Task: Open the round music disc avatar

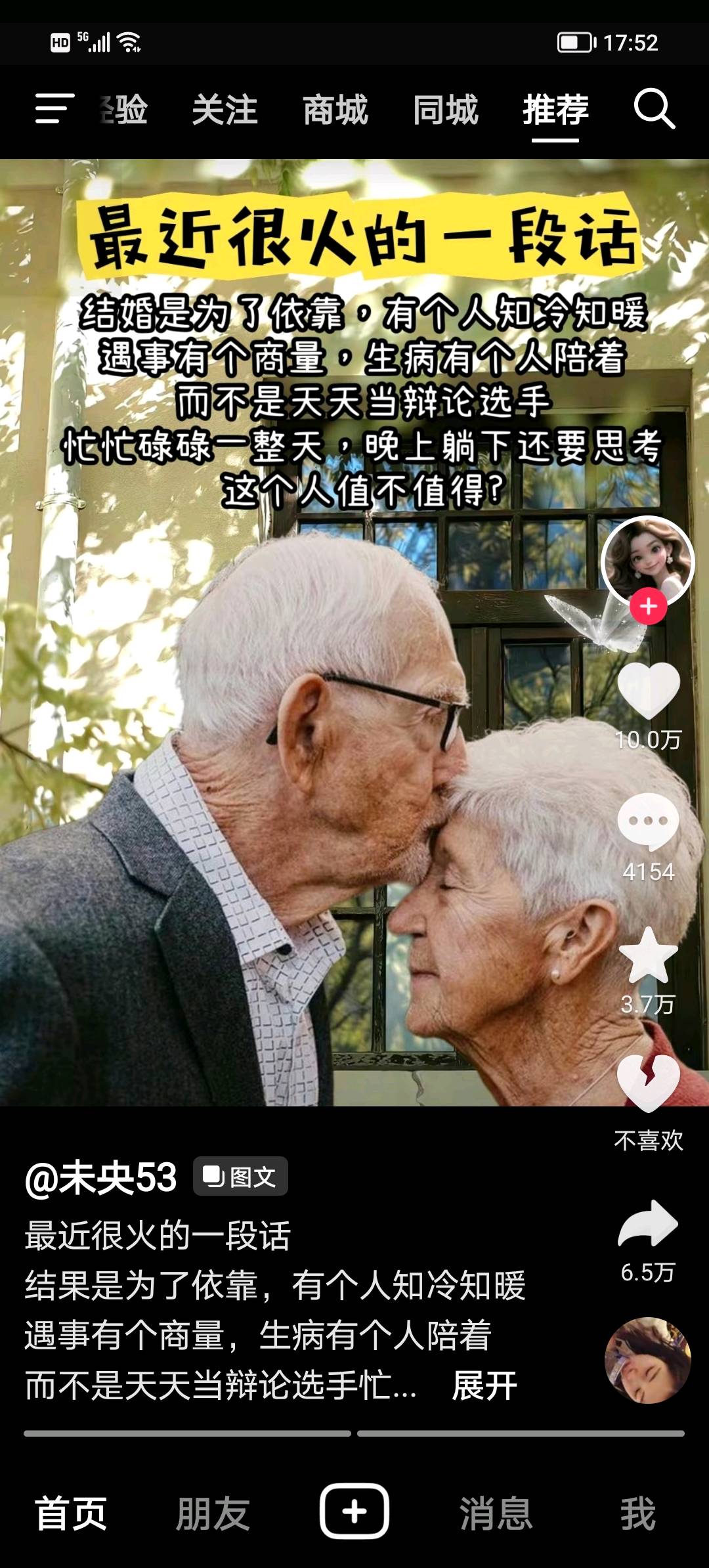Action: (x=648, y=1361)
